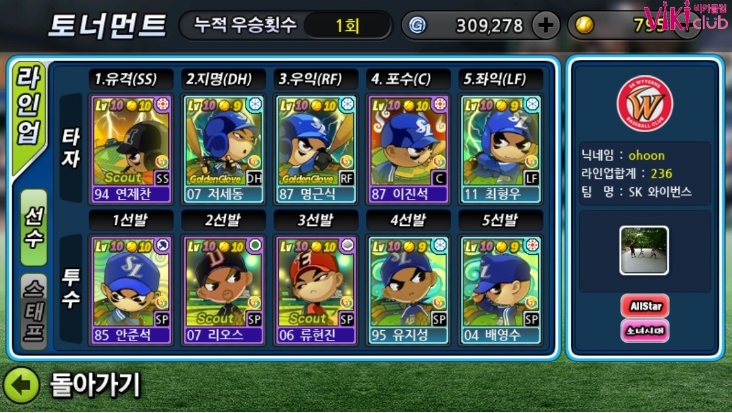Open pitcher card 85 안준석
Screen dimensions: 732x413
click(x=130, y=289)
